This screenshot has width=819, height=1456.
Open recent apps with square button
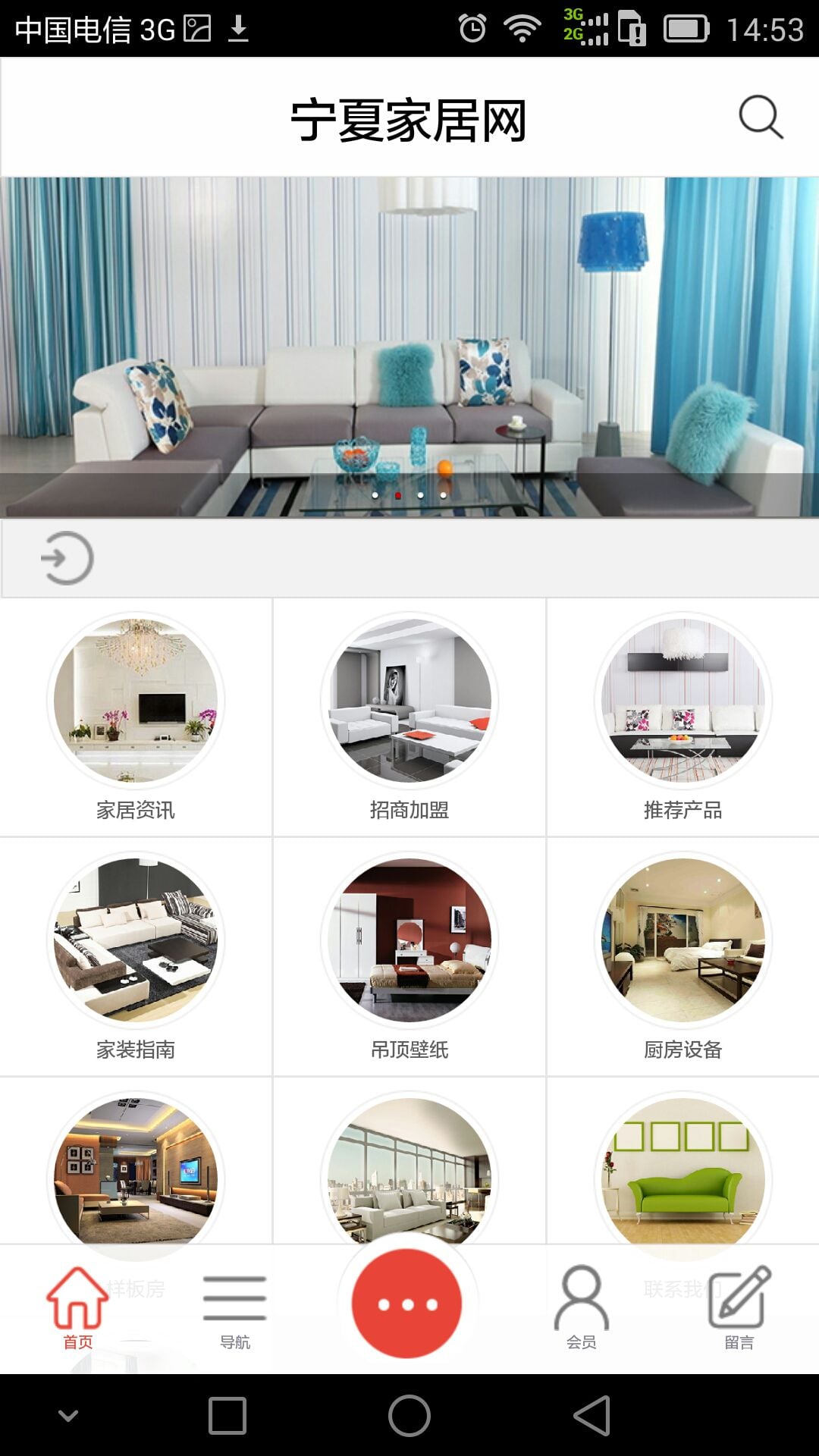click(x=227, y=1416)
